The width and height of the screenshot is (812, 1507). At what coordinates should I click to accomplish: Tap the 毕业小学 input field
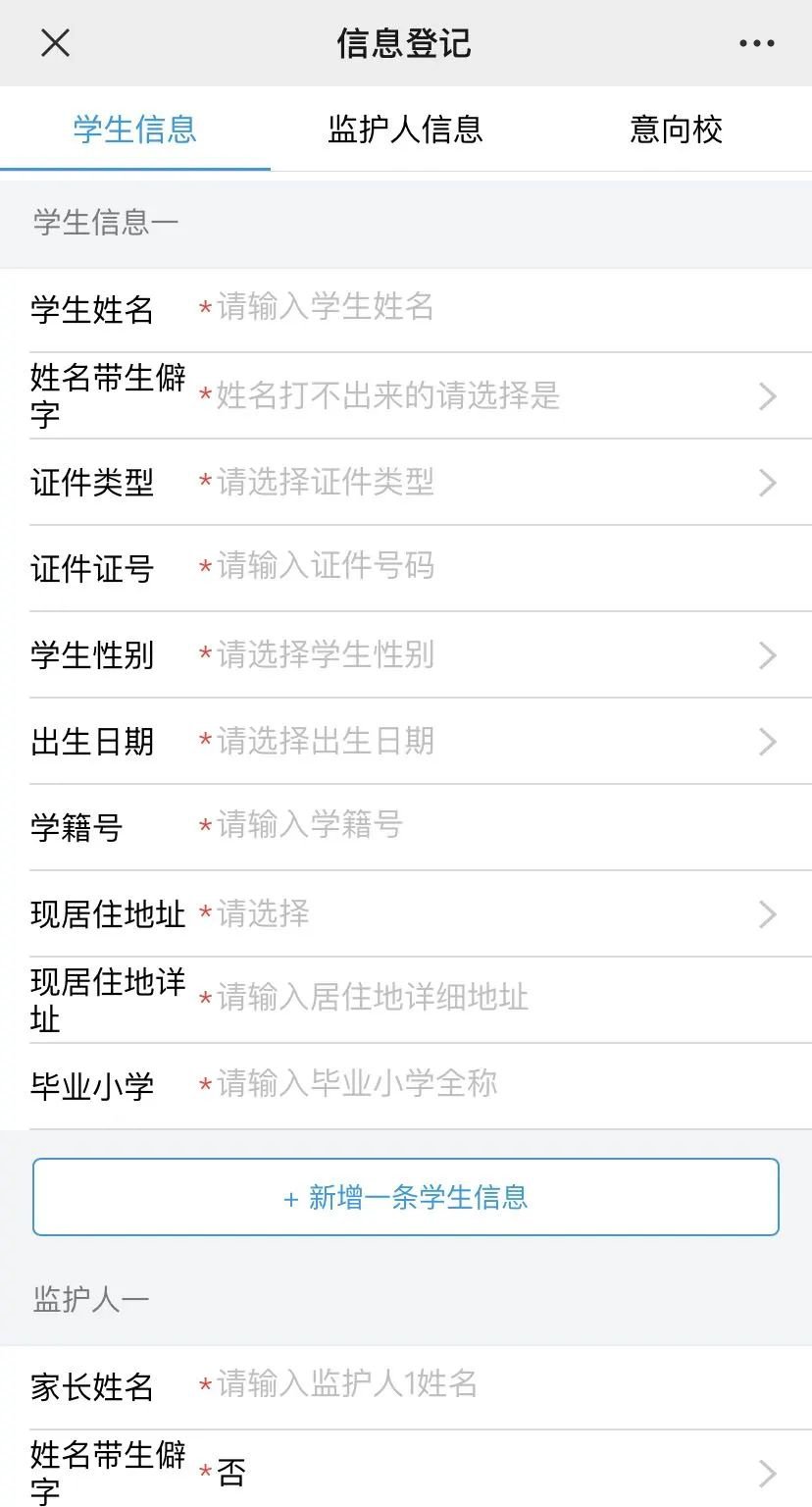tap(490, 1085)
